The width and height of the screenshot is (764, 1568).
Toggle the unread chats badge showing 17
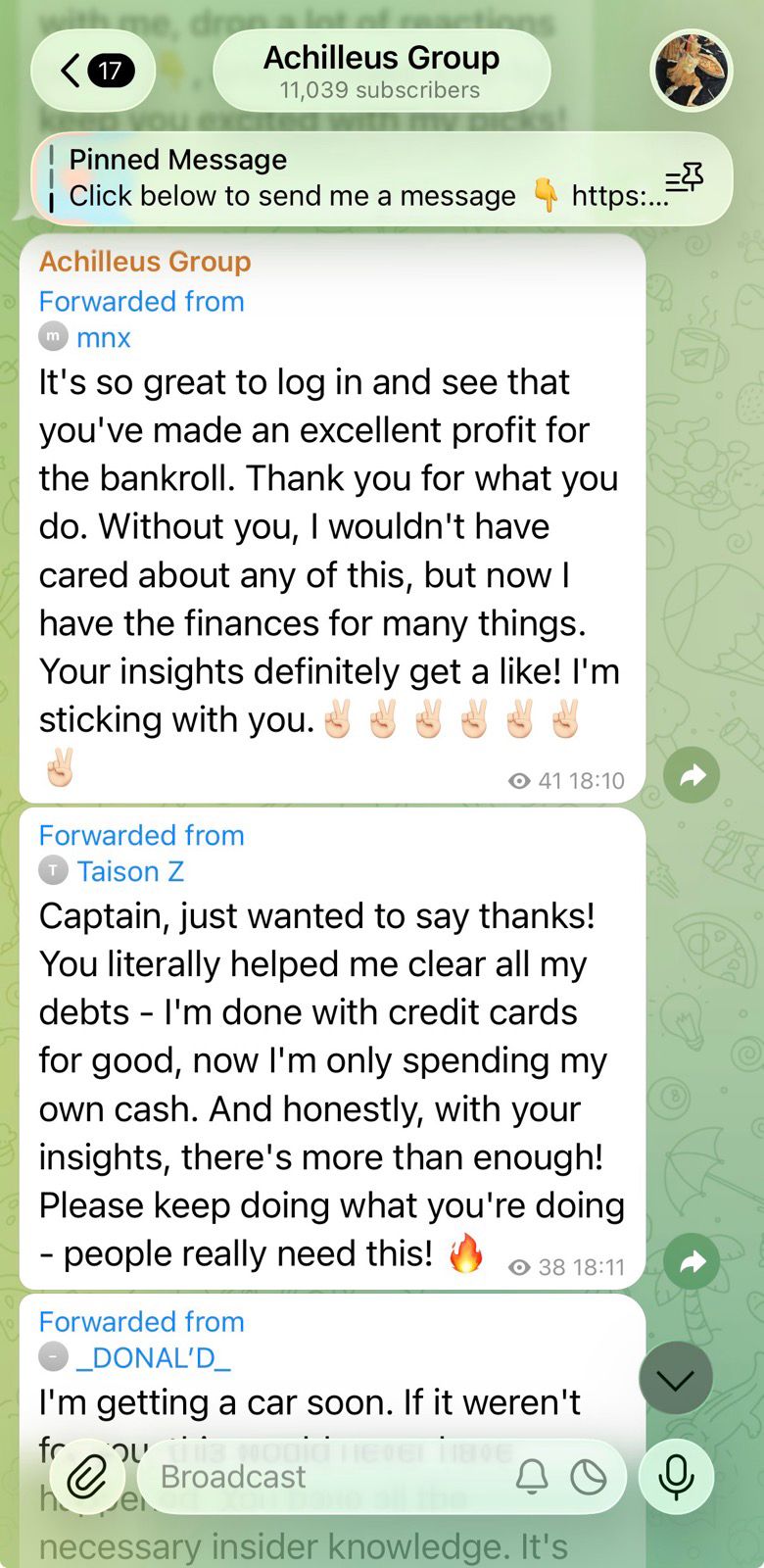pos(111,71)
